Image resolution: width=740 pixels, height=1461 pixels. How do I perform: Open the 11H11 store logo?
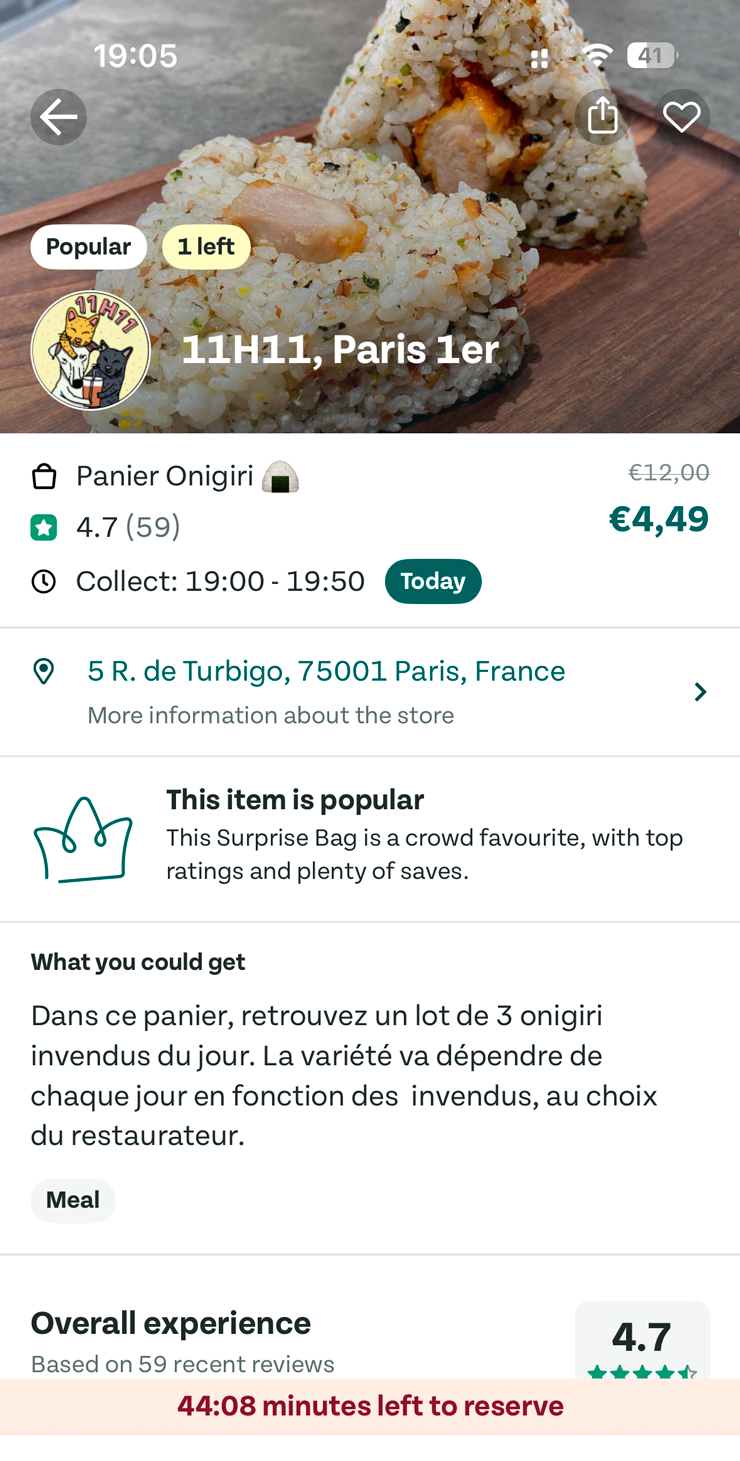pyautogui.click(x=90, y=351)
